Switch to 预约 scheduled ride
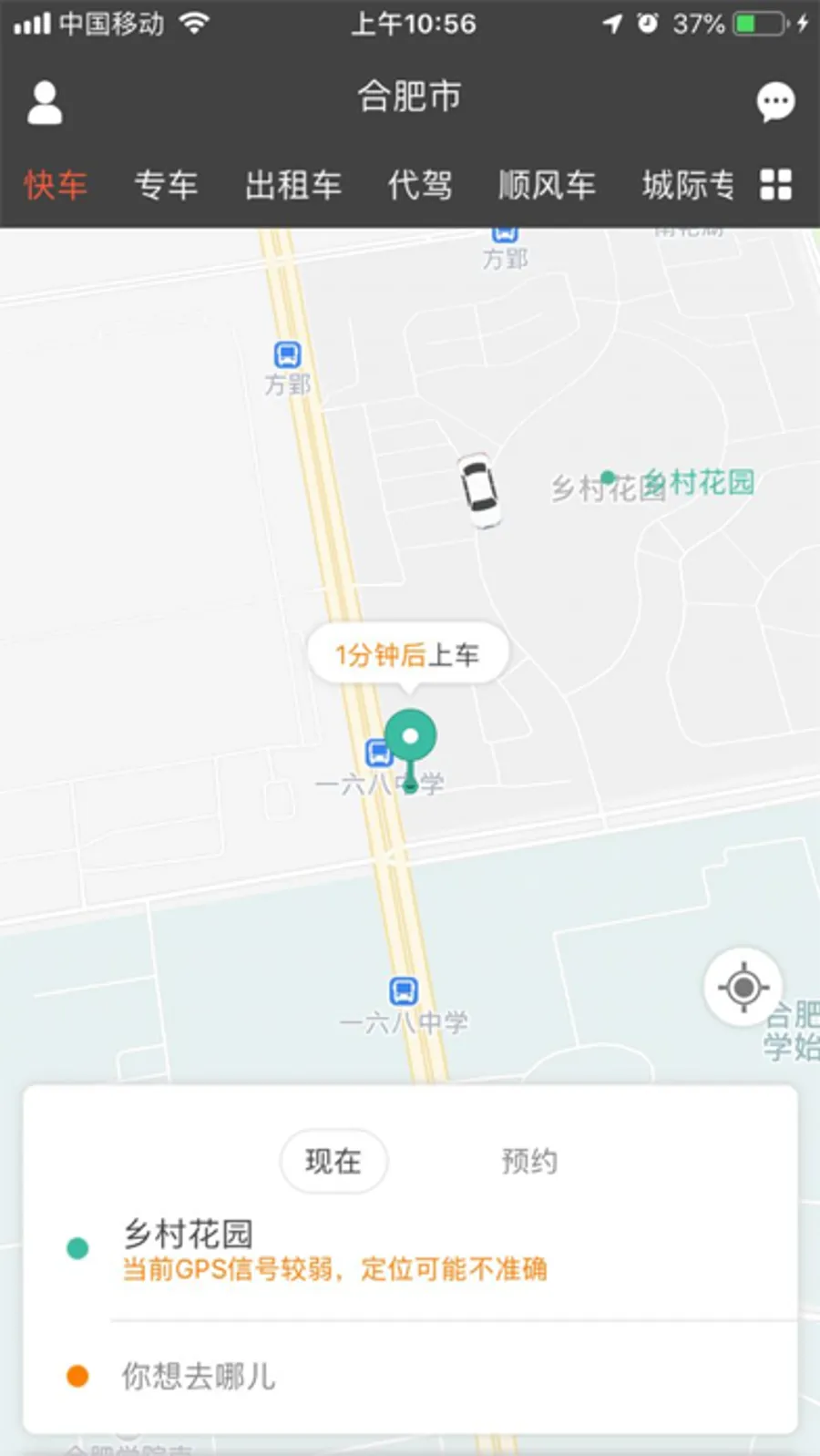Viewport: 820px width, 1456px height. point(529,1161)
